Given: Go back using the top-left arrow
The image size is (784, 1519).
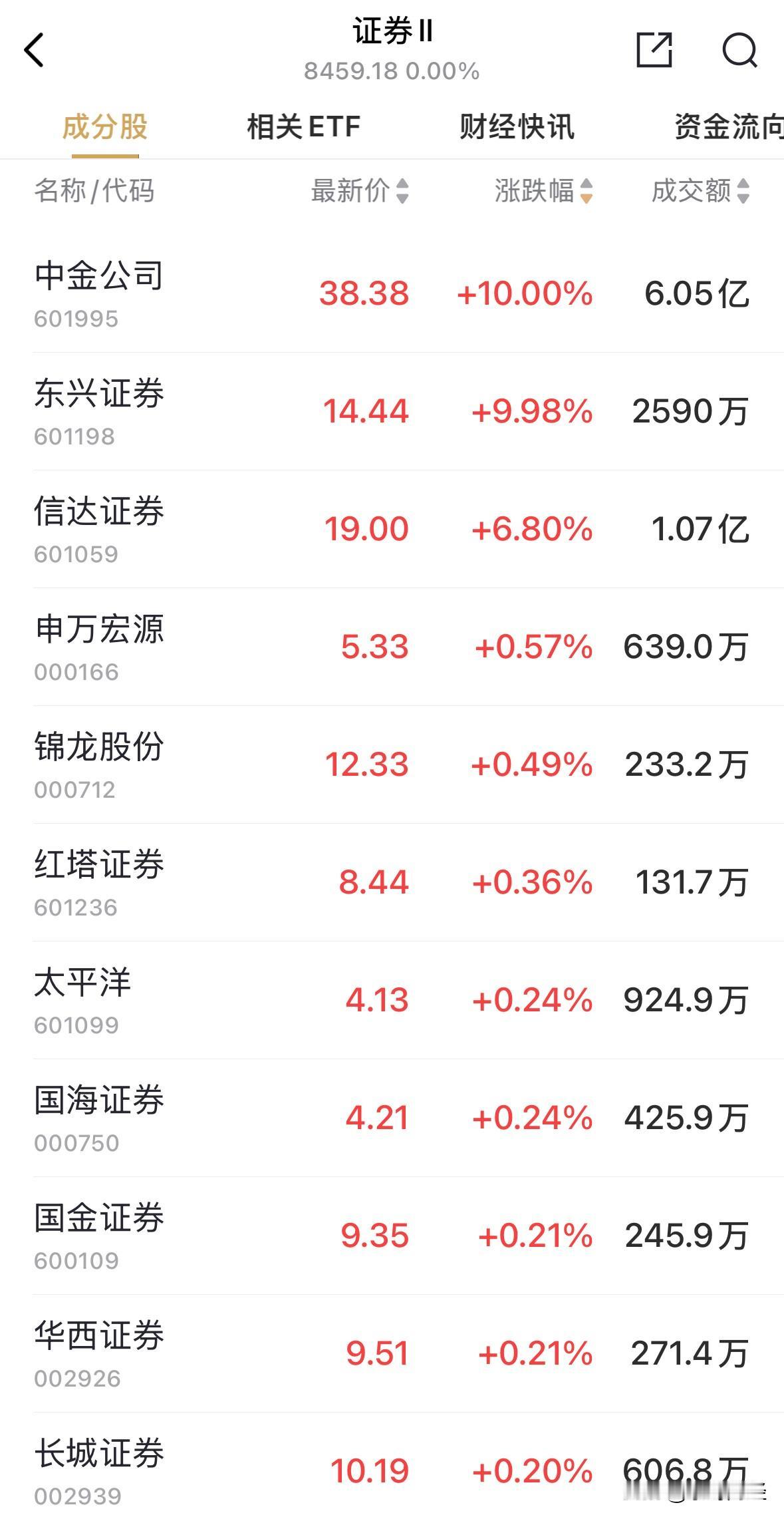Looking at the screenshot, I should [x=34, y=50].
